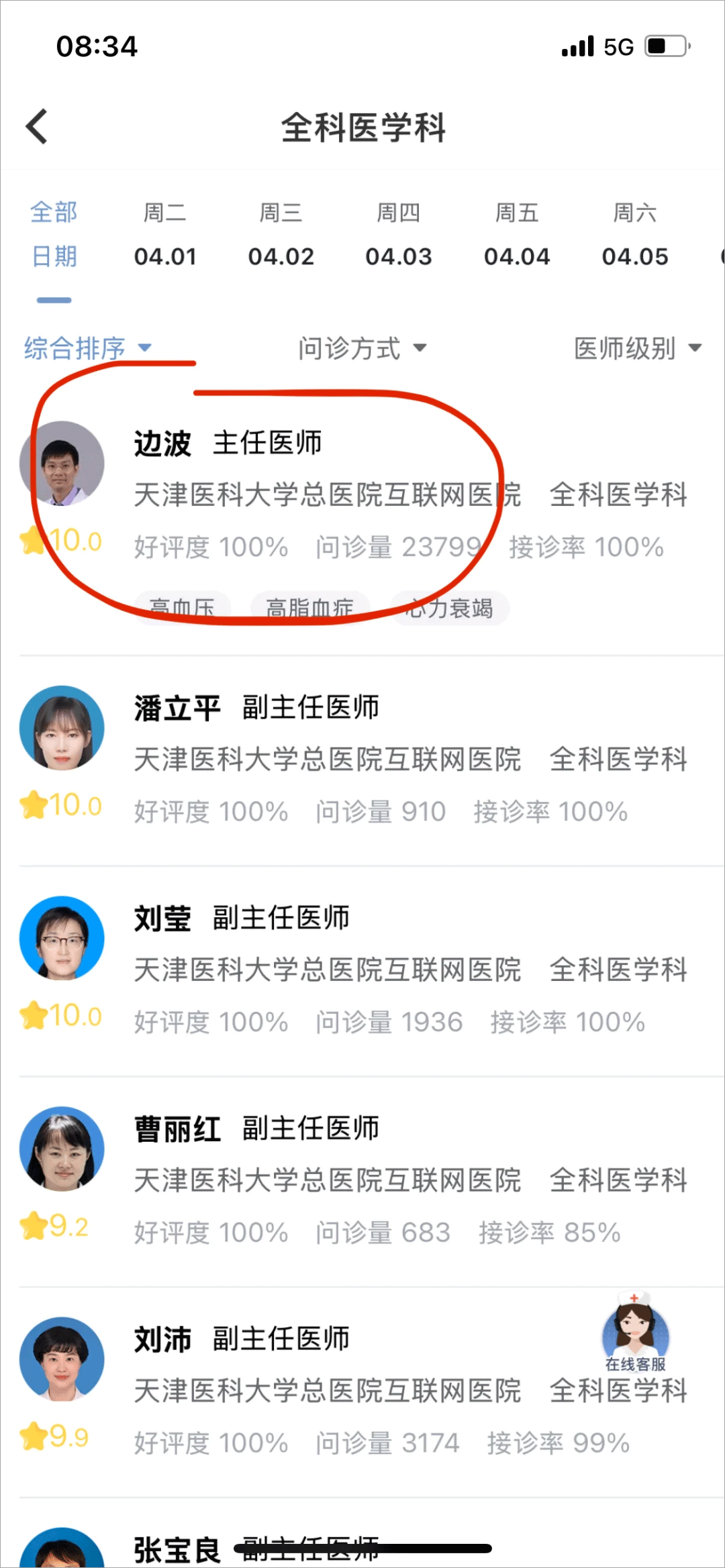The width and height of the screenshot is (725, 1568).
Task: Go back using the back arrow
Action: 37,126
